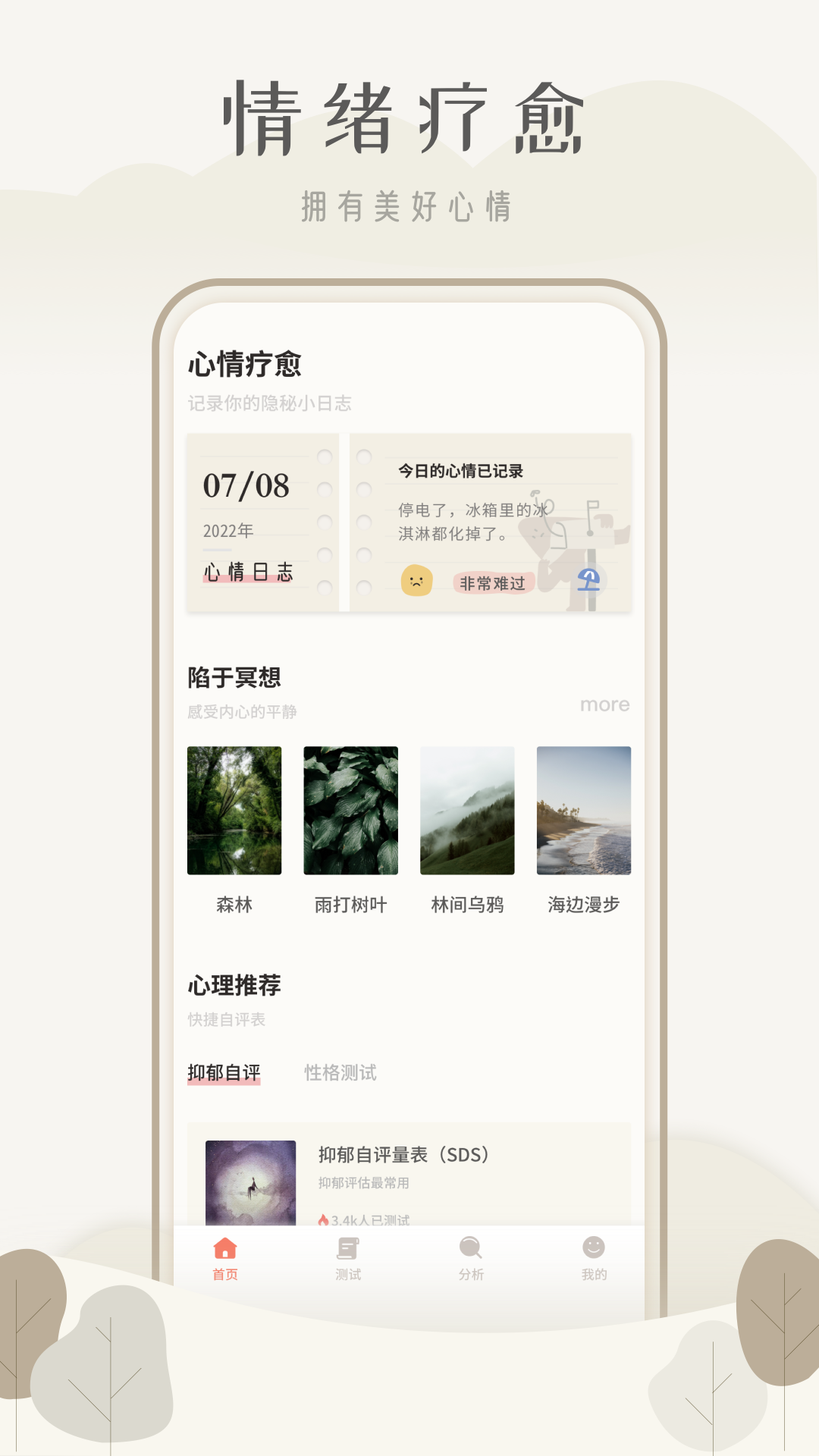Play the 林间乌鸦 meditation track

pyautogui.click(x=467, y=811)
